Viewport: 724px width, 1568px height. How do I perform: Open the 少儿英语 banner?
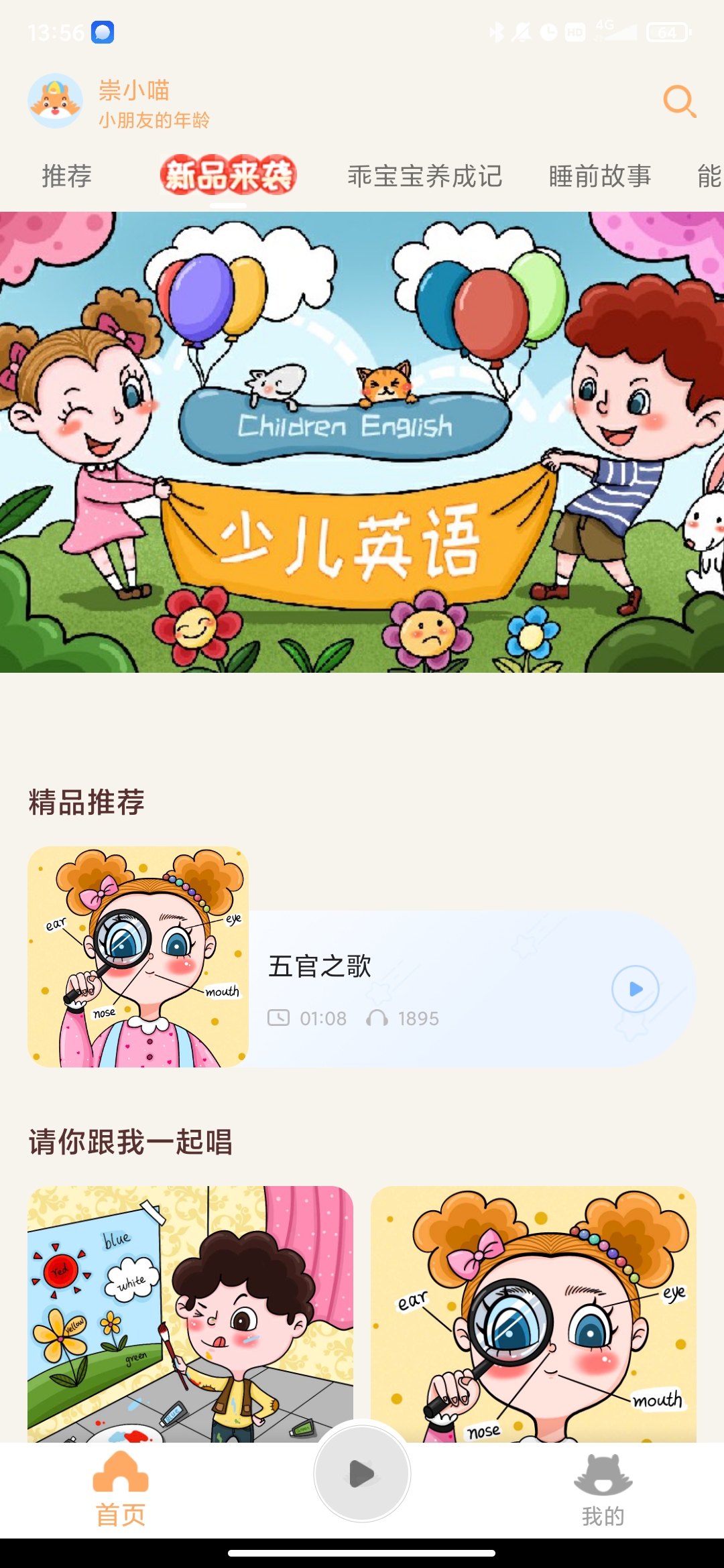point(362,442)
